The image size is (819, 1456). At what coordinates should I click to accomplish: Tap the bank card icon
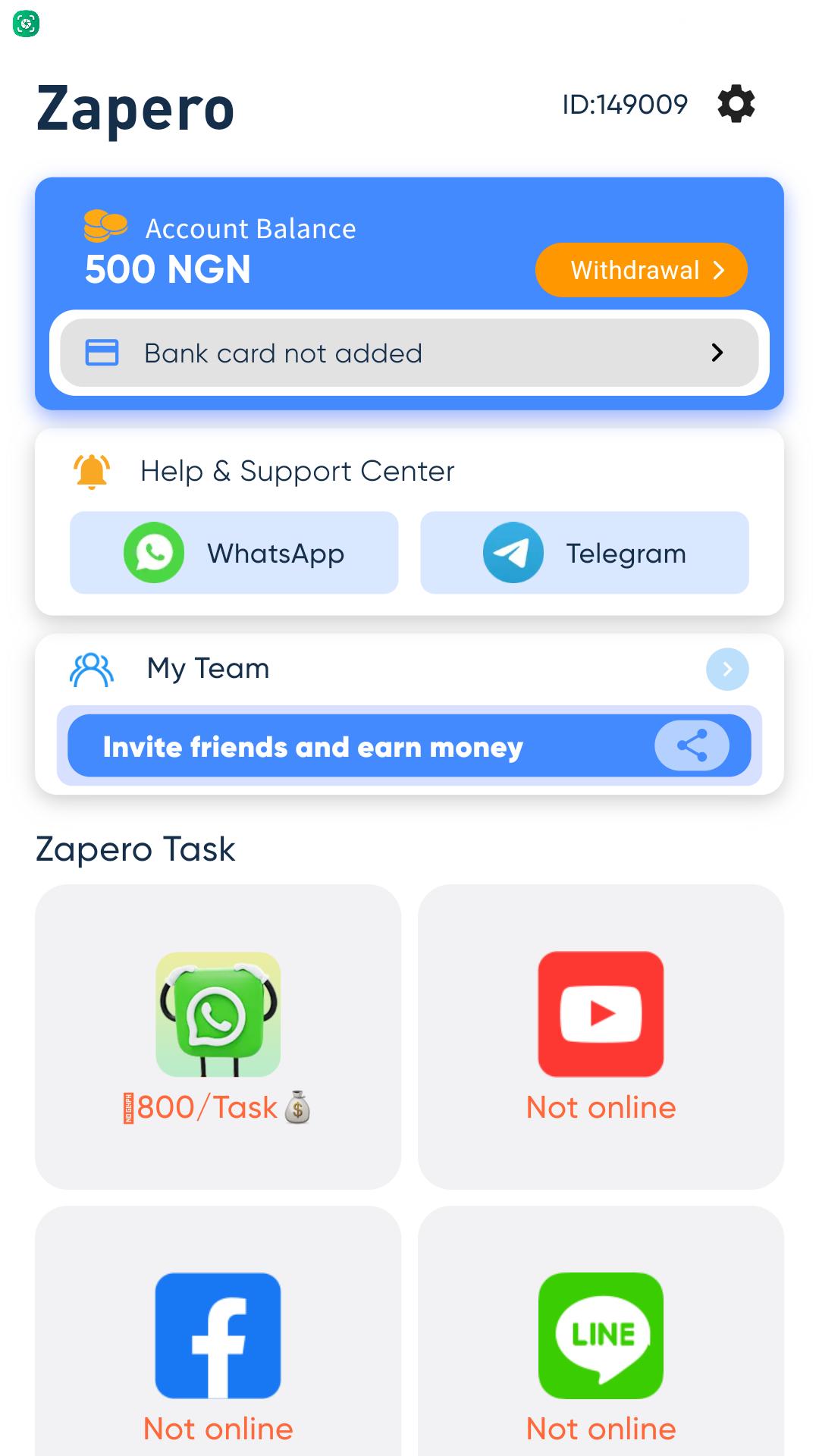click(x=103, y=352)
